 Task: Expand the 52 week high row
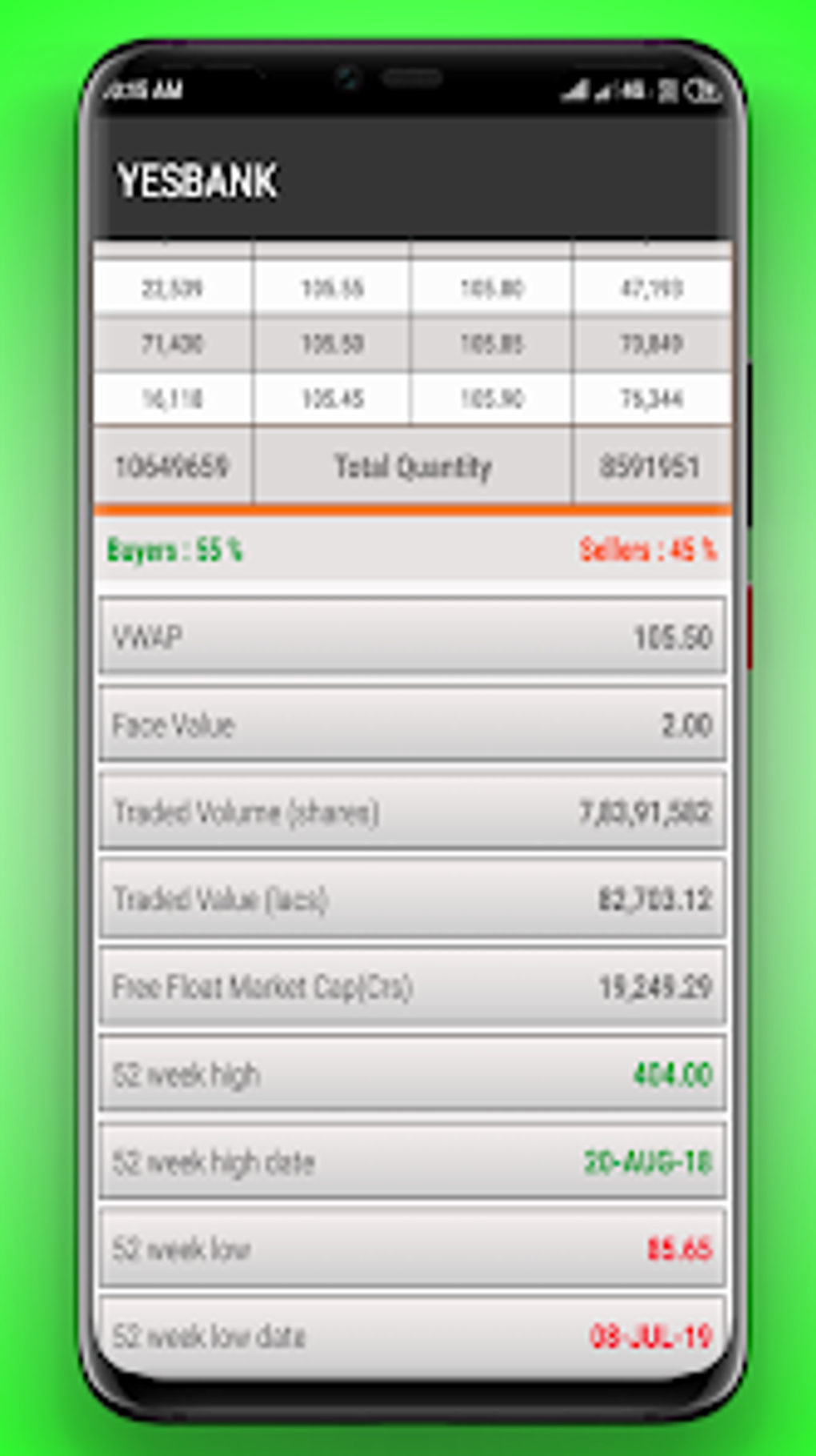(x=412, y=1073)
